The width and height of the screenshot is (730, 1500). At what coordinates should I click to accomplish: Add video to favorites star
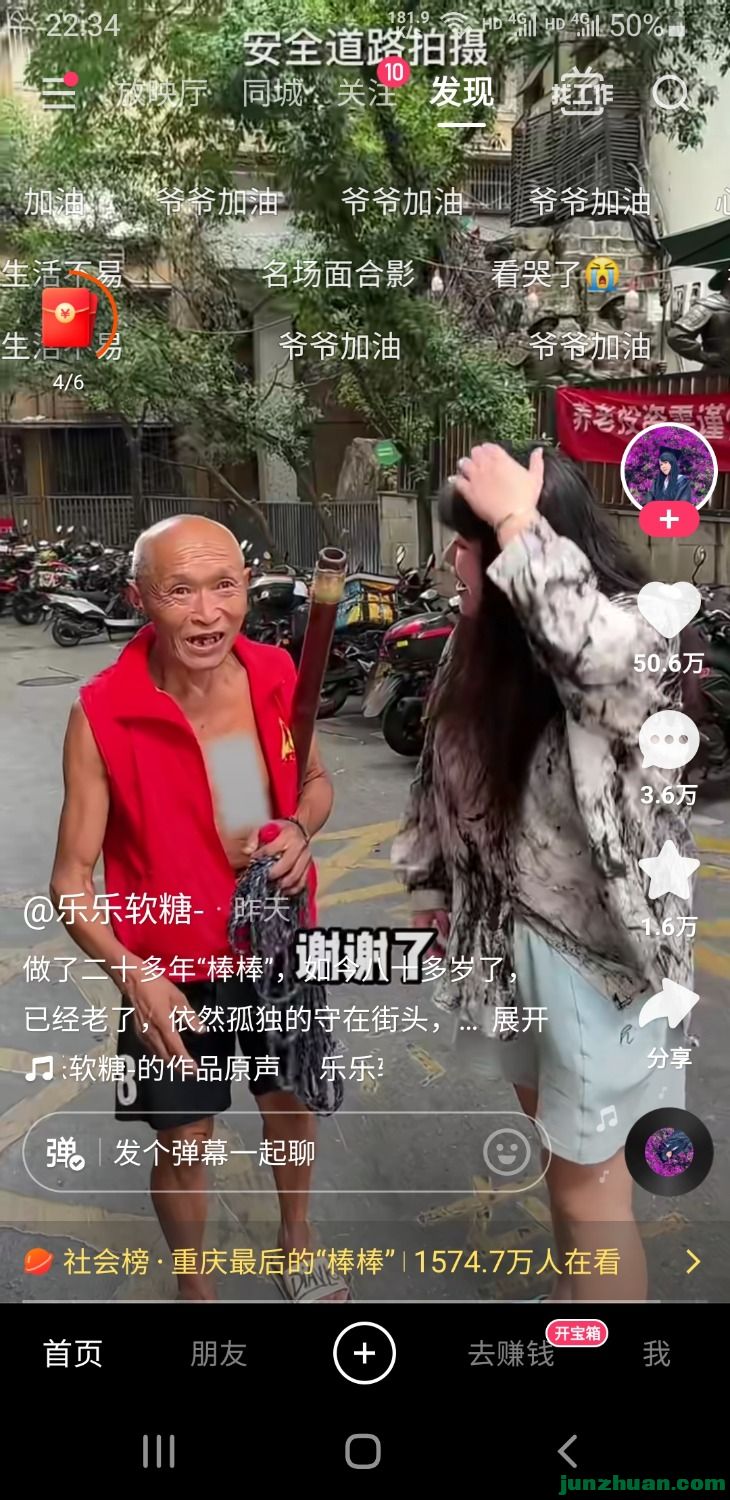pos(669,872)
